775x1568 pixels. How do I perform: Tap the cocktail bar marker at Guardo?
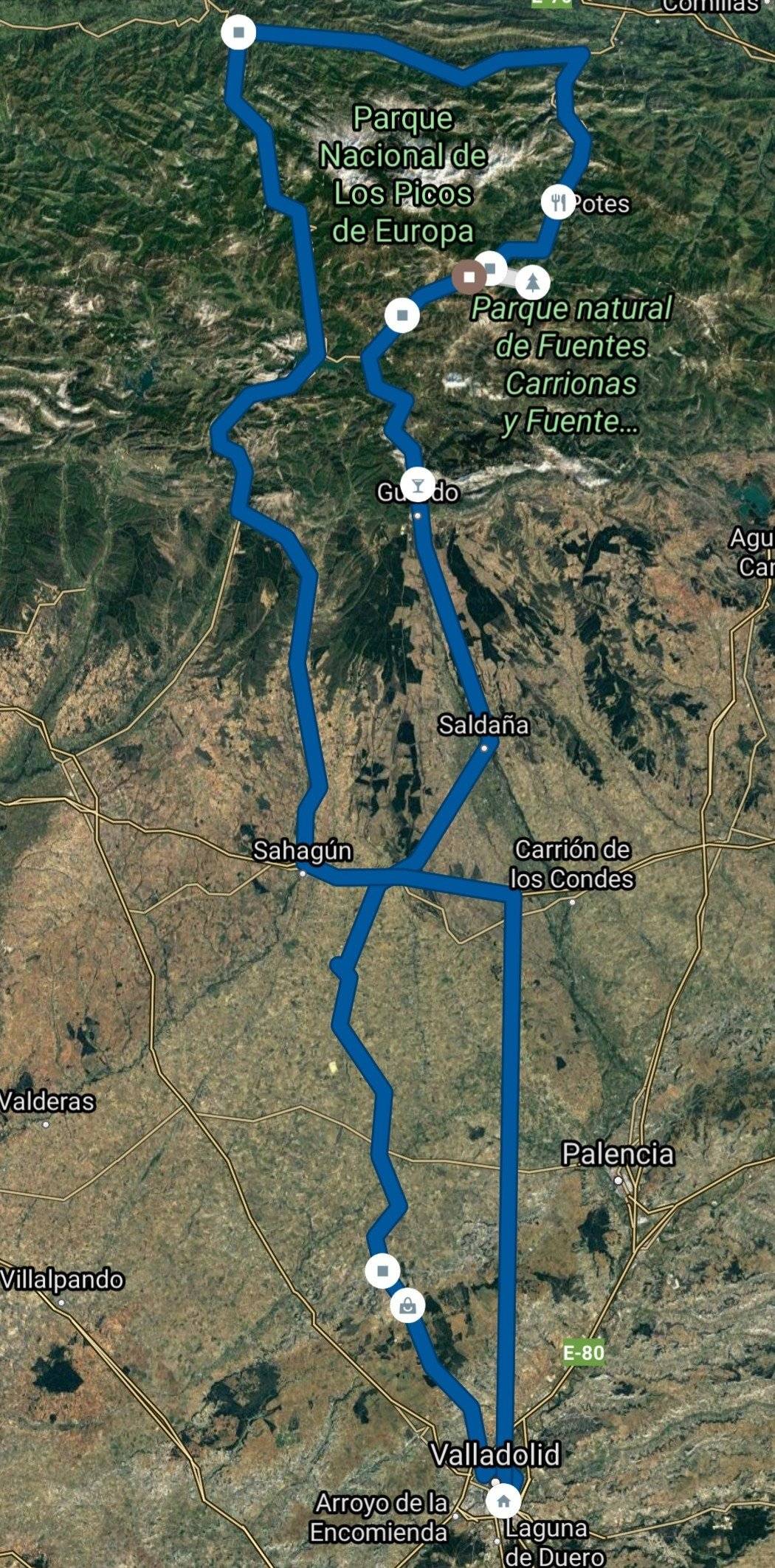(418, 485)
